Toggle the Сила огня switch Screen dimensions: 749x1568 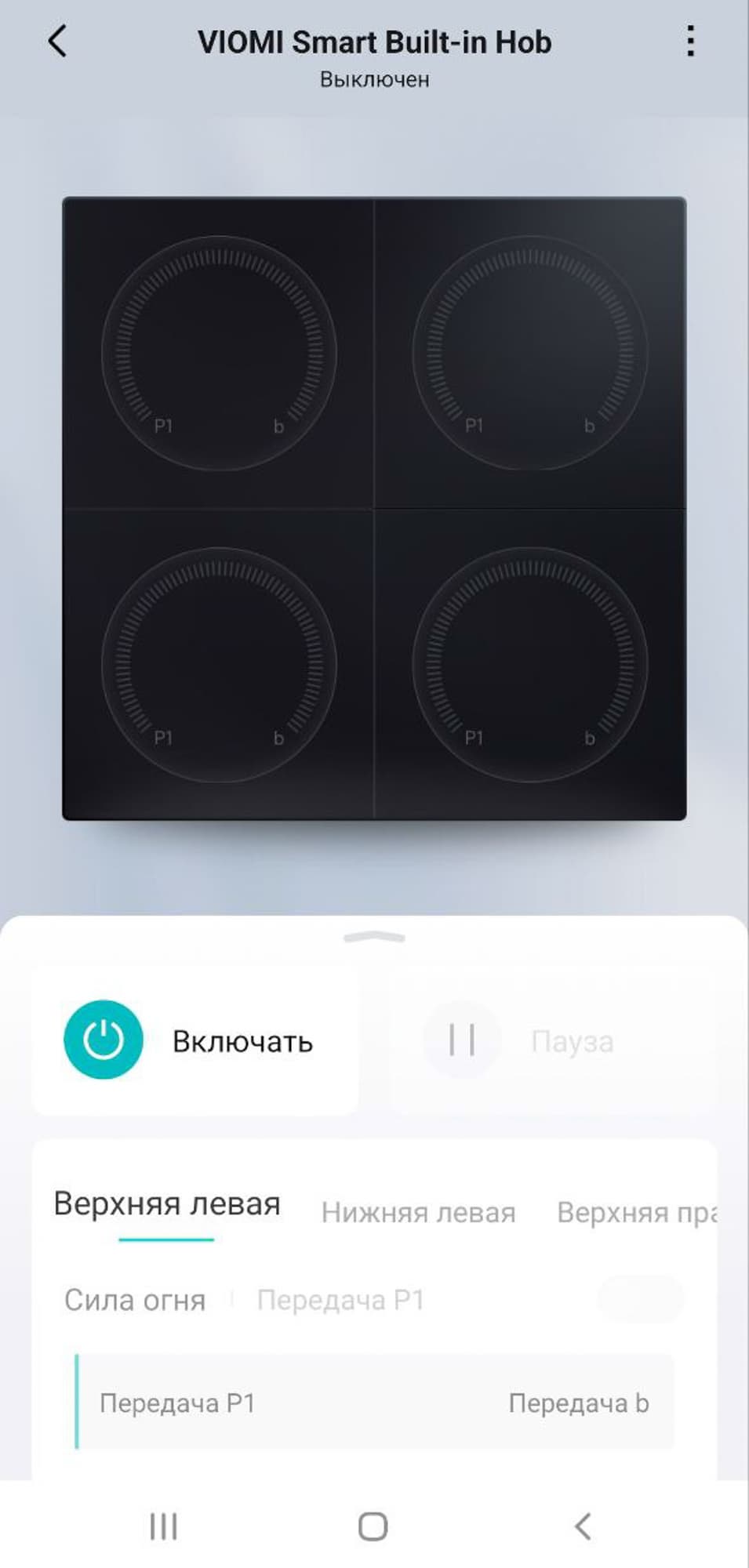coord(640,1299)
